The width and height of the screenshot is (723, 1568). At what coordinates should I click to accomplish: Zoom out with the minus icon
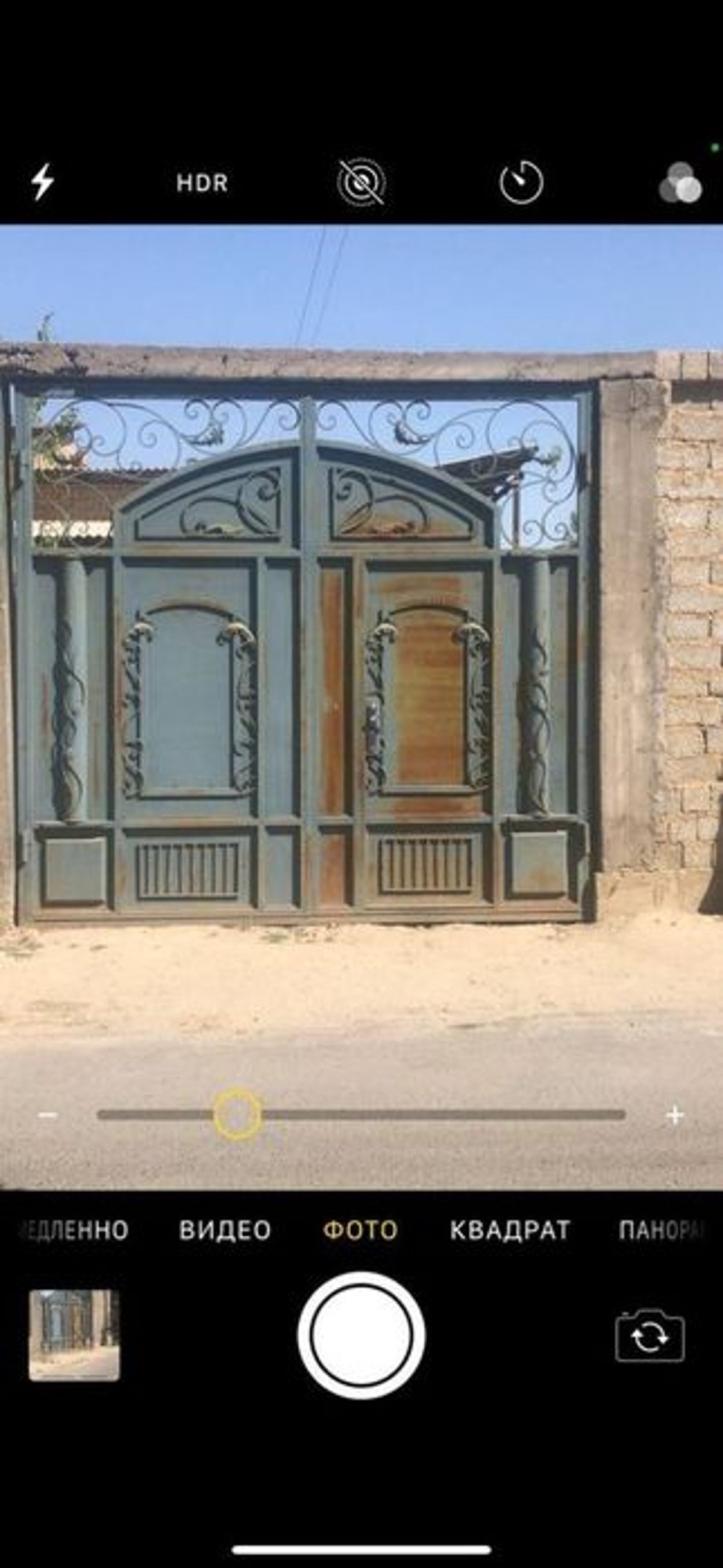coord(48,1115)
